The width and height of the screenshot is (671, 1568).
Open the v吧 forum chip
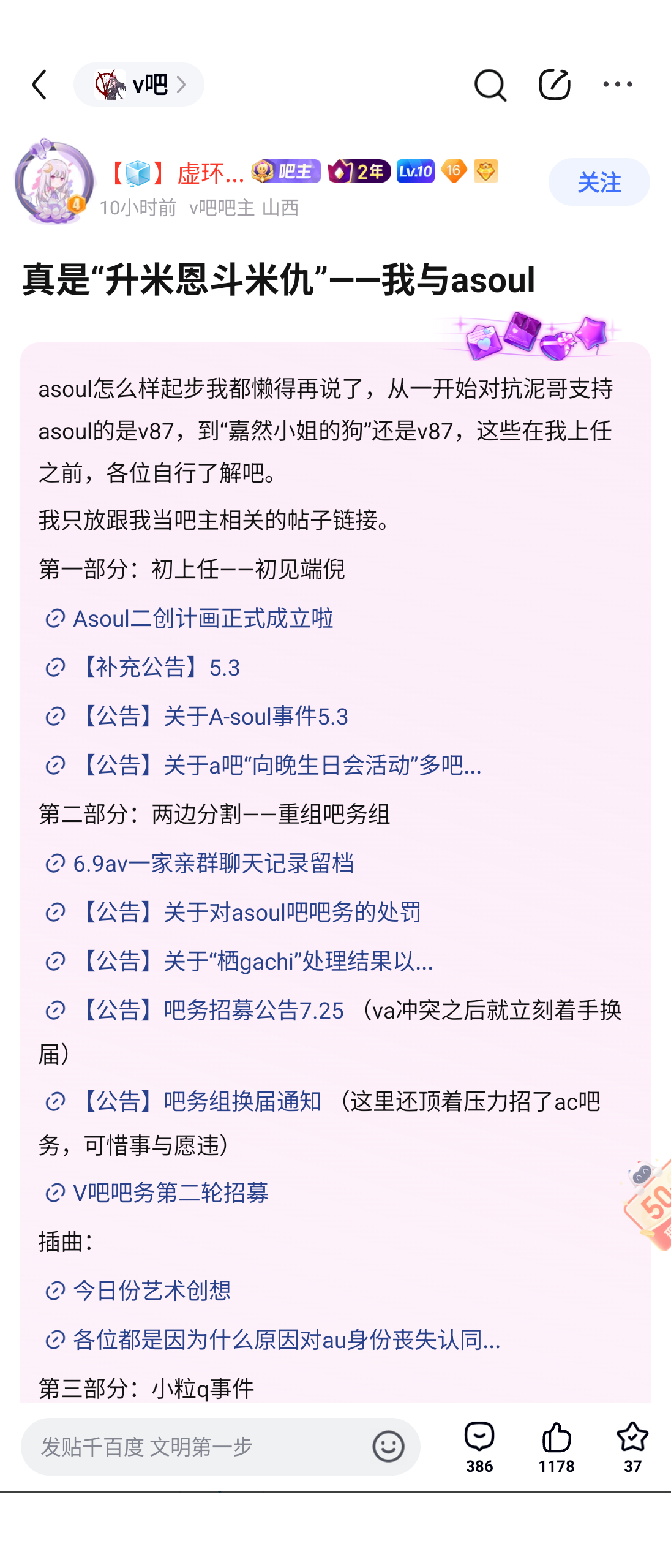click(139, 85)
